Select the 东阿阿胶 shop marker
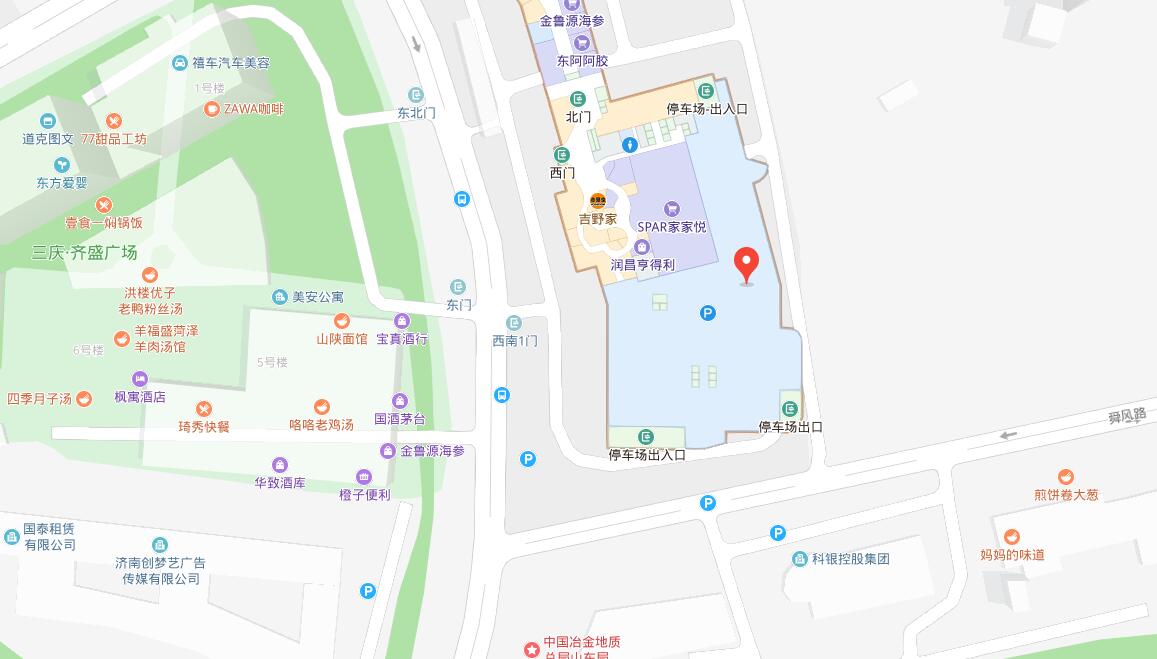 pyautogui.click(x=582, y=43)
